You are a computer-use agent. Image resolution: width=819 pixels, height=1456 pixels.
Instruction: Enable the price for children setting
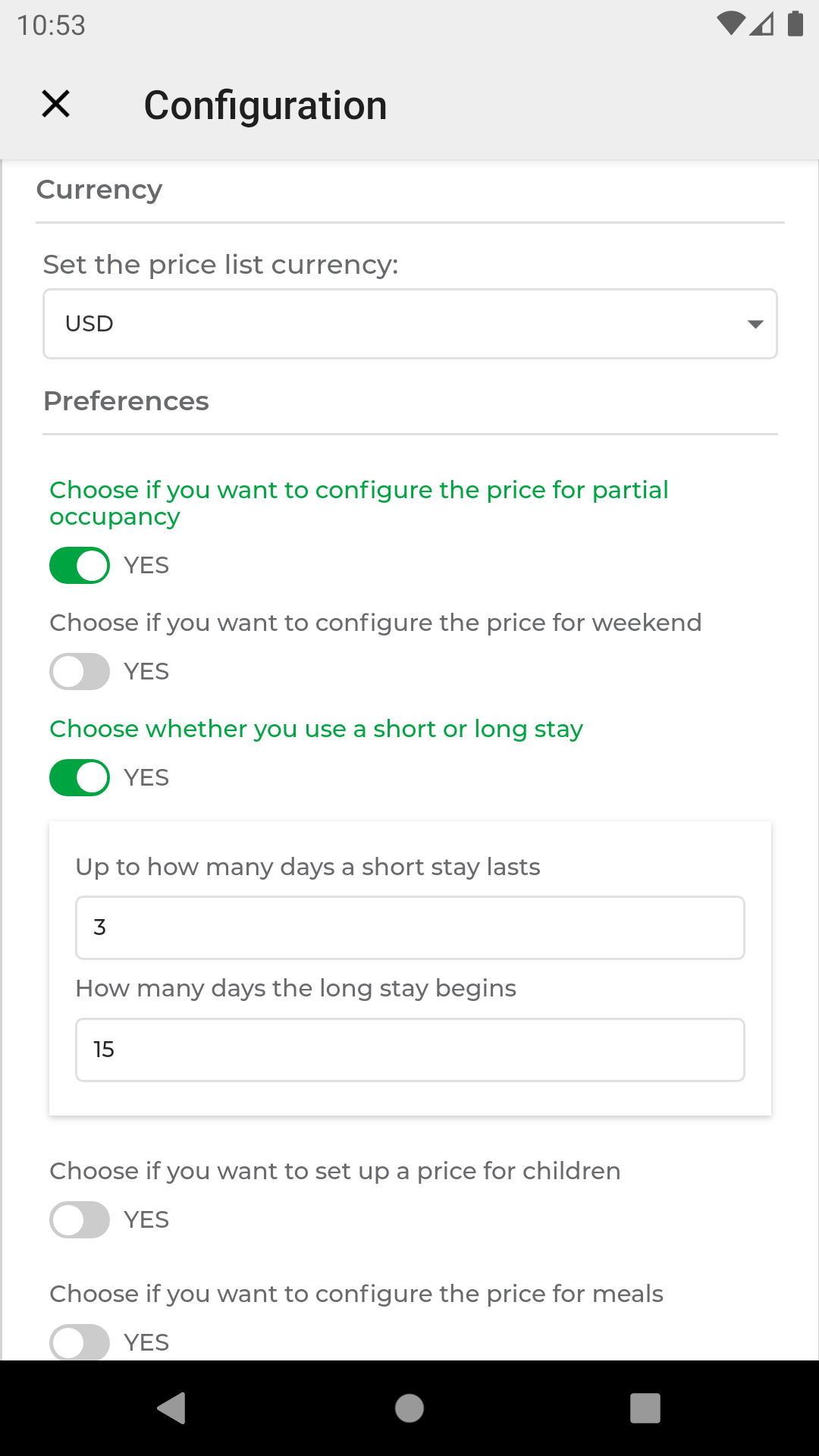(79, 1219)
